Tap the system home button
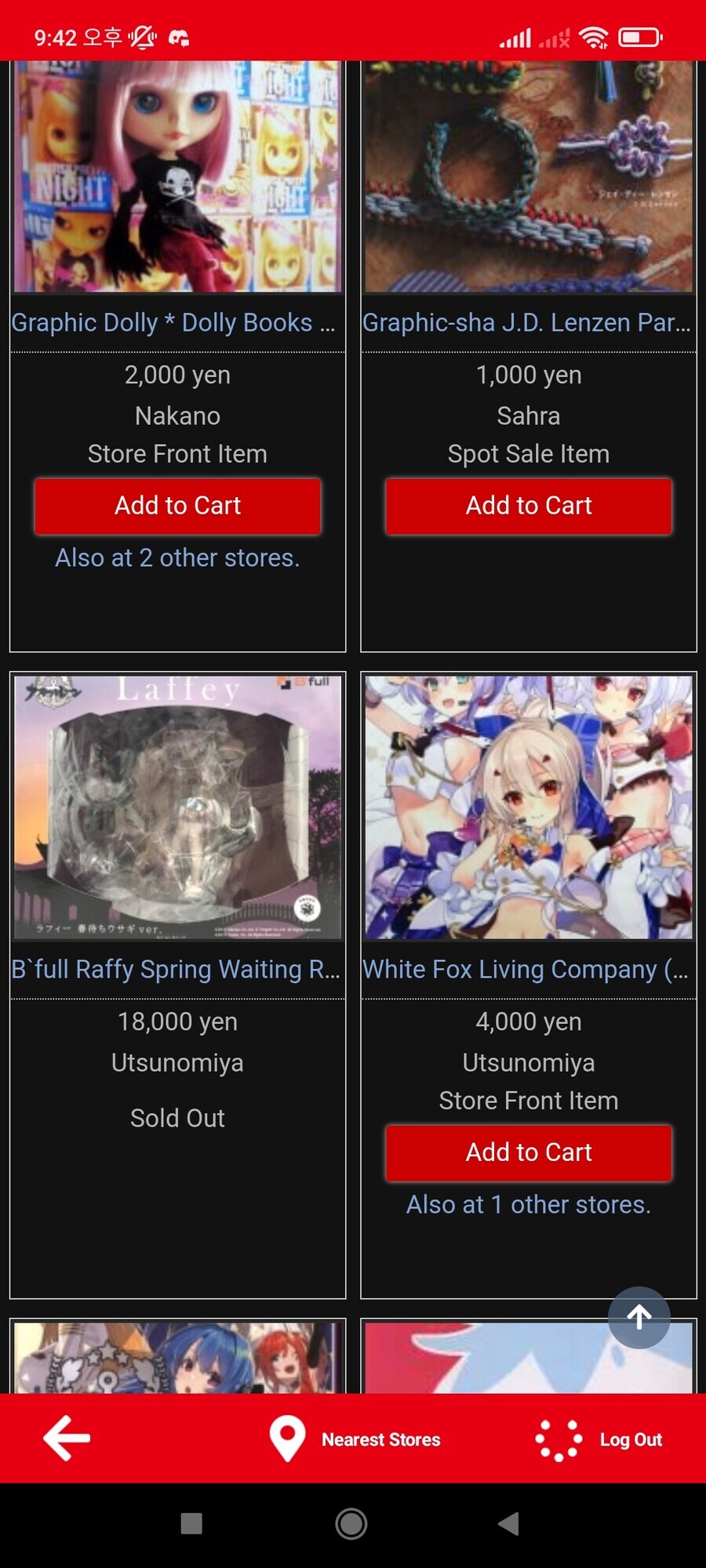The image size is (706, 1568). tap(351, 1524)
